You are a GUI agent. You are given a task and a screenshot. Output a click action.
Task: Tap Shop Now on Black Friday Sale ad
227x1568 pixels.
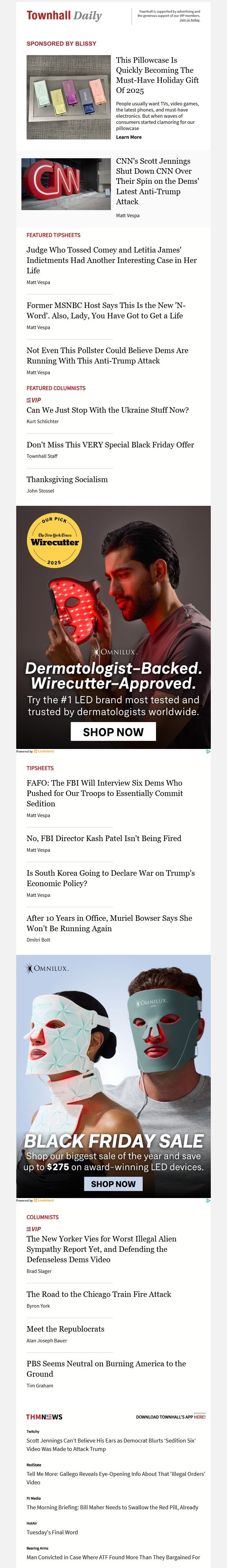pos(113,1183)
